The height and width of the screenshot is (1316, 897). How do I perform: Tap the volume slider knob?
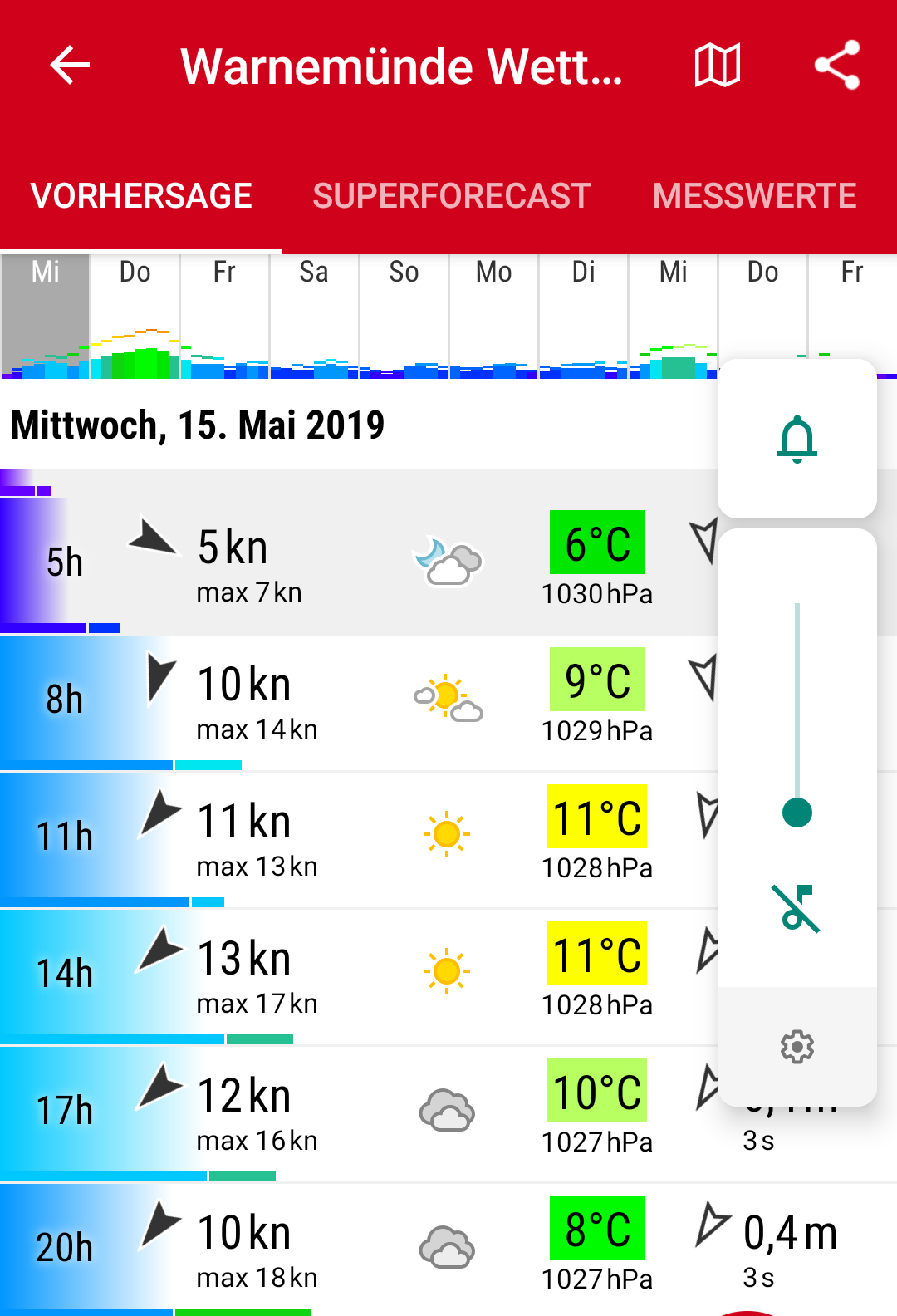797,813
